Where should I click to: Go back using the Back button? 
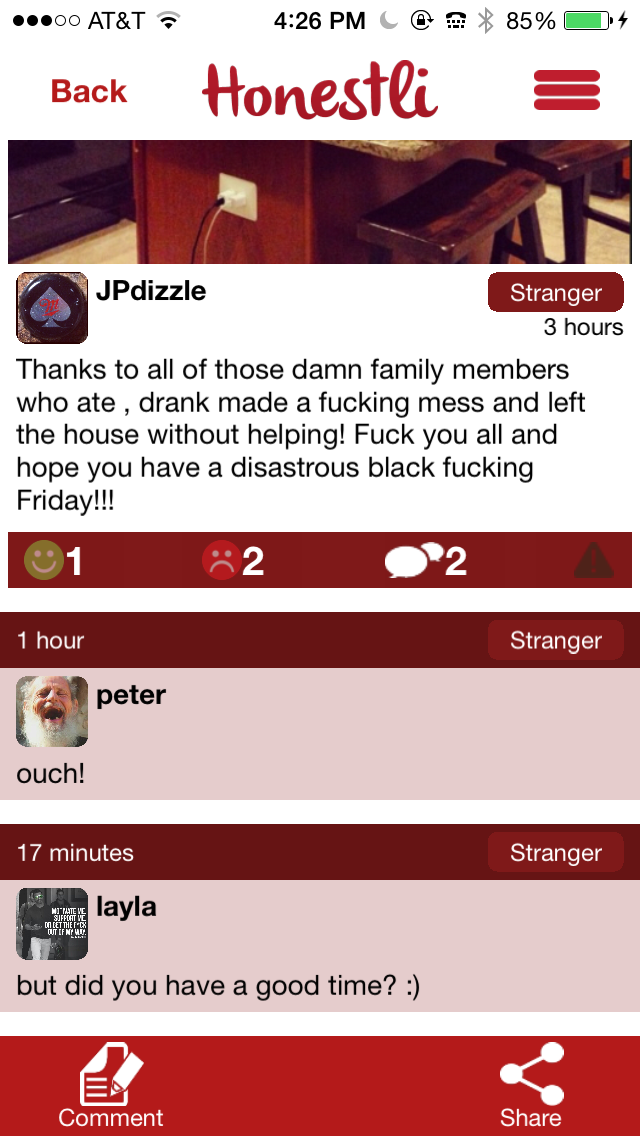(89, 92)
